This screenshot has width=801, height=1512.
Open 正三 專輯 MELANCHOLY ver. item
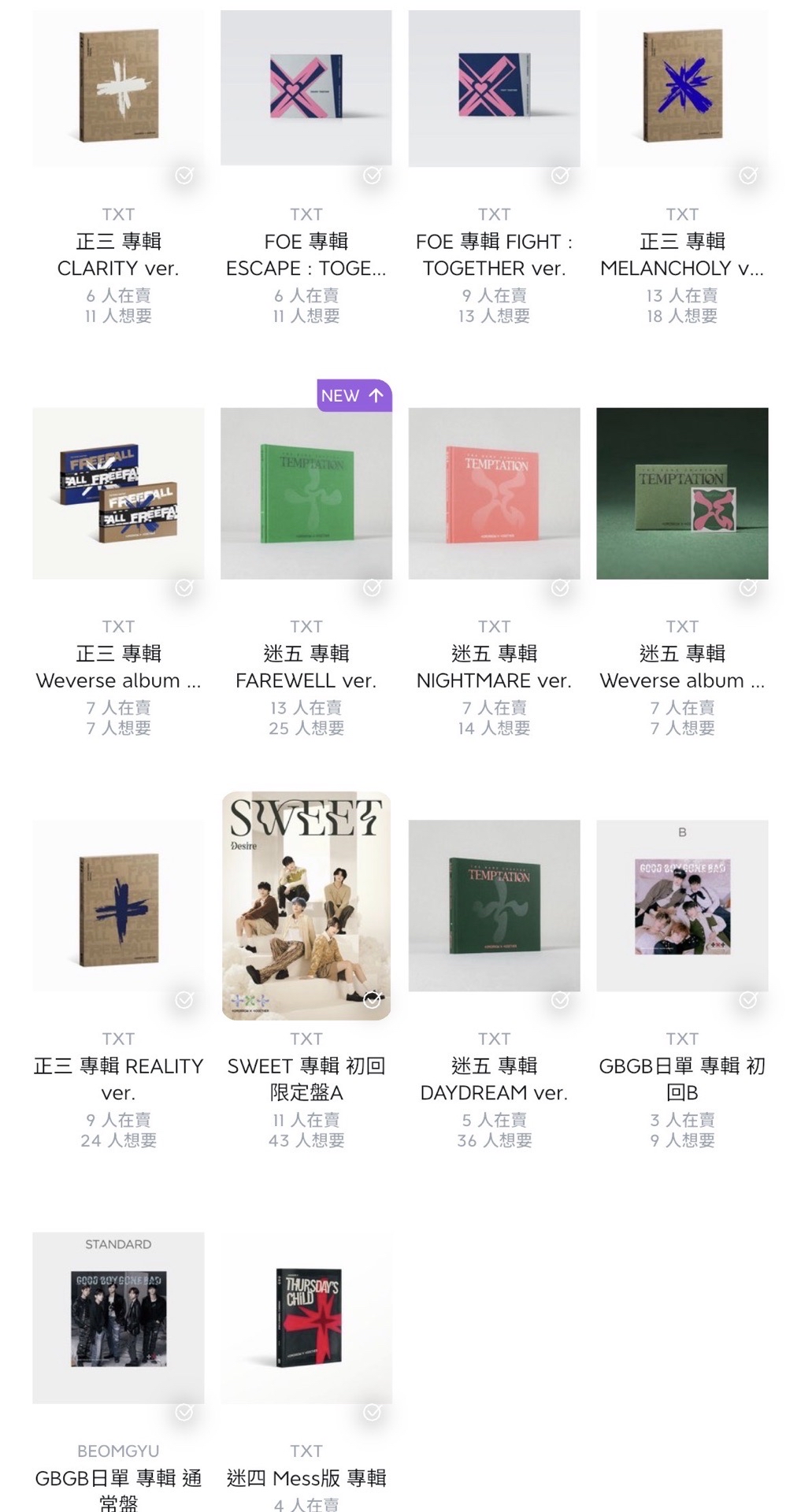[682, 87]
